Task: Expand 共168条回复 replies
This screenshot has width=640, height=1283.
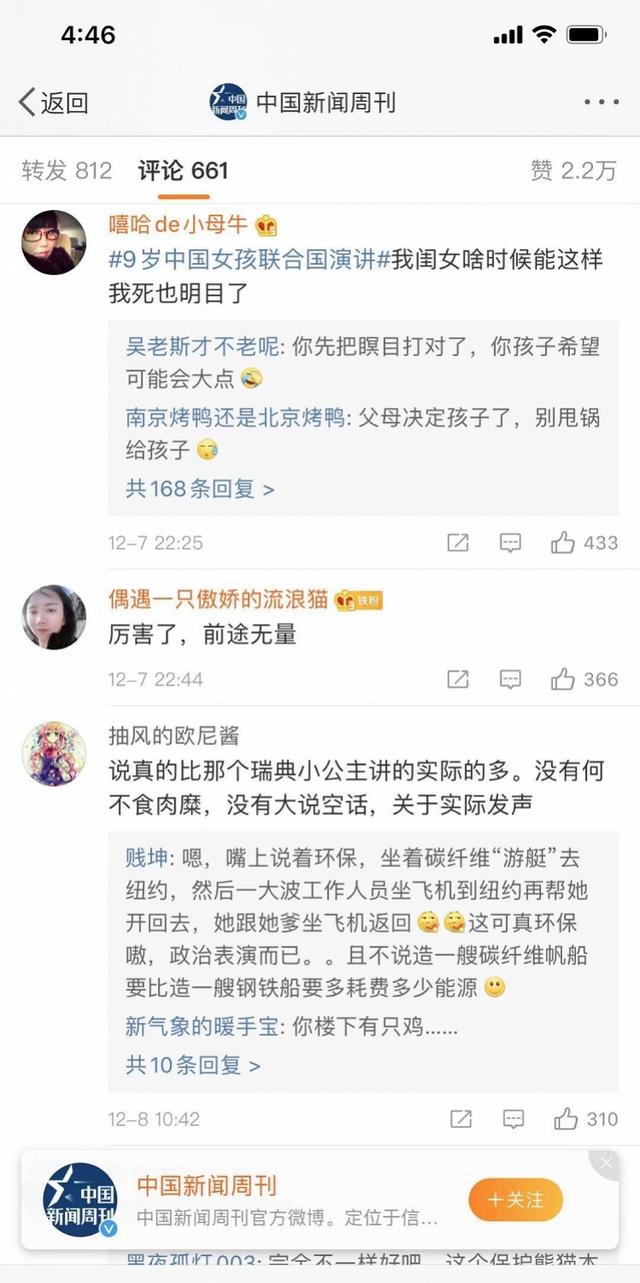Action: 199,489
